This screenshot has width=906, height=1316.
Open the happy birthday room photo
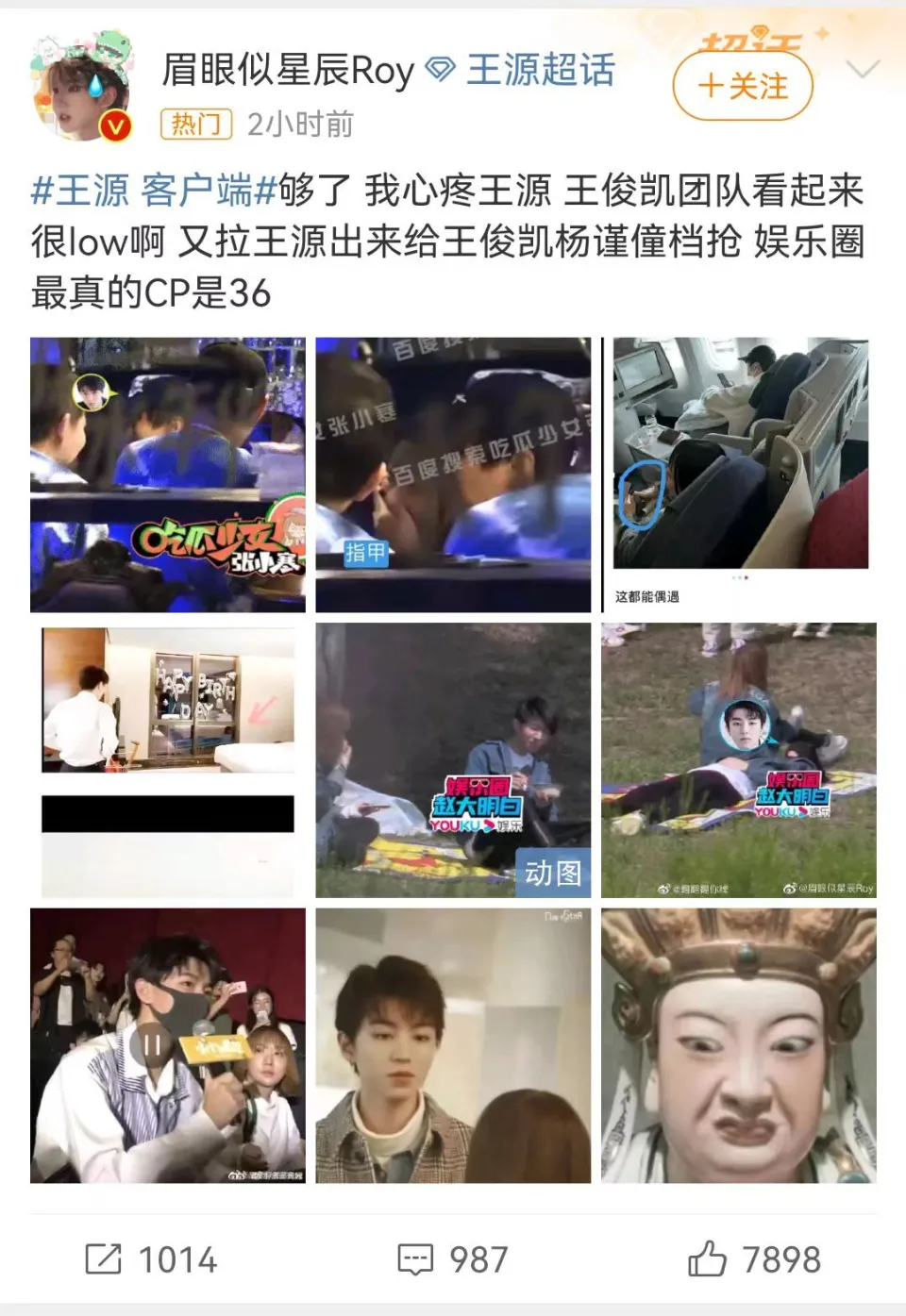tap(168, 760)
